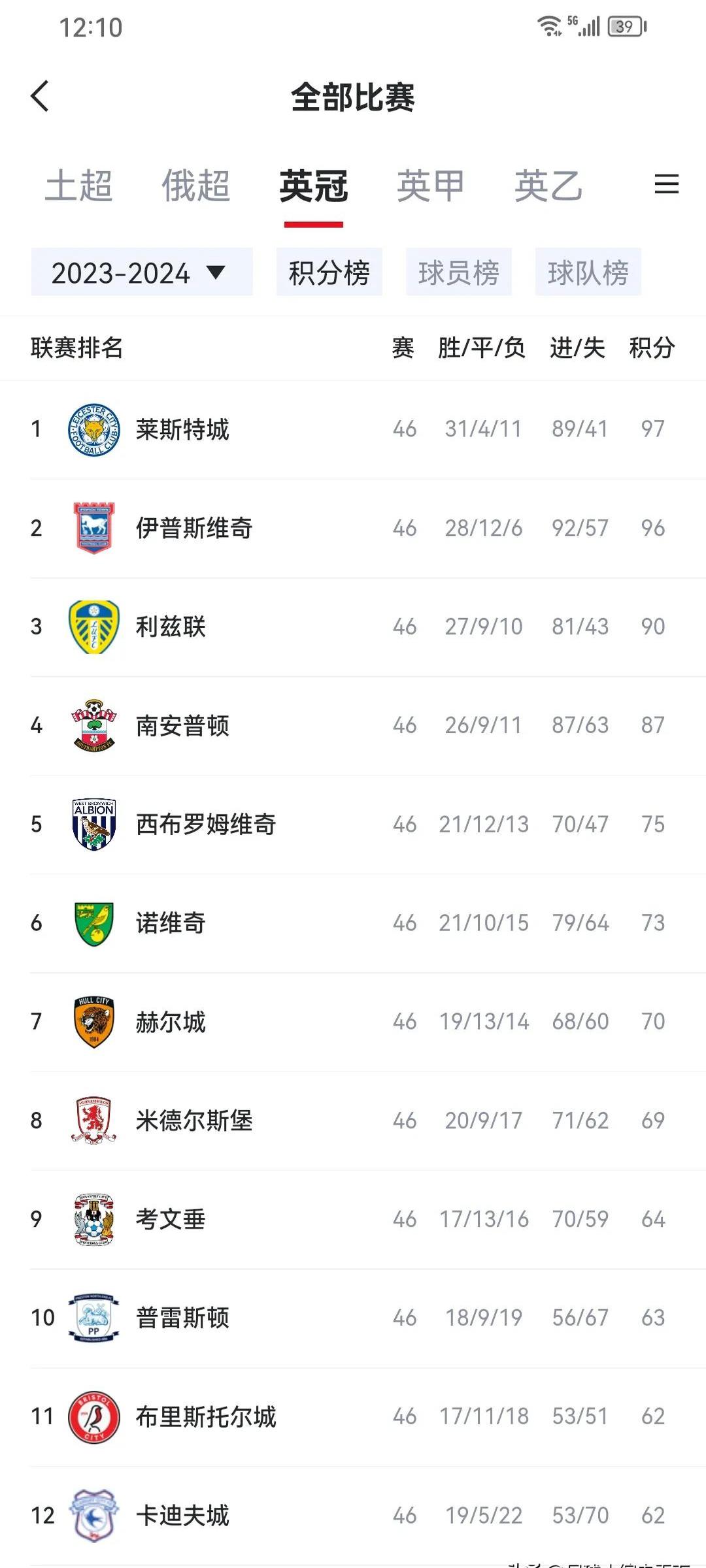706x1568 pixels.
Task: Open the Southampton club crest
Action: 93,725
